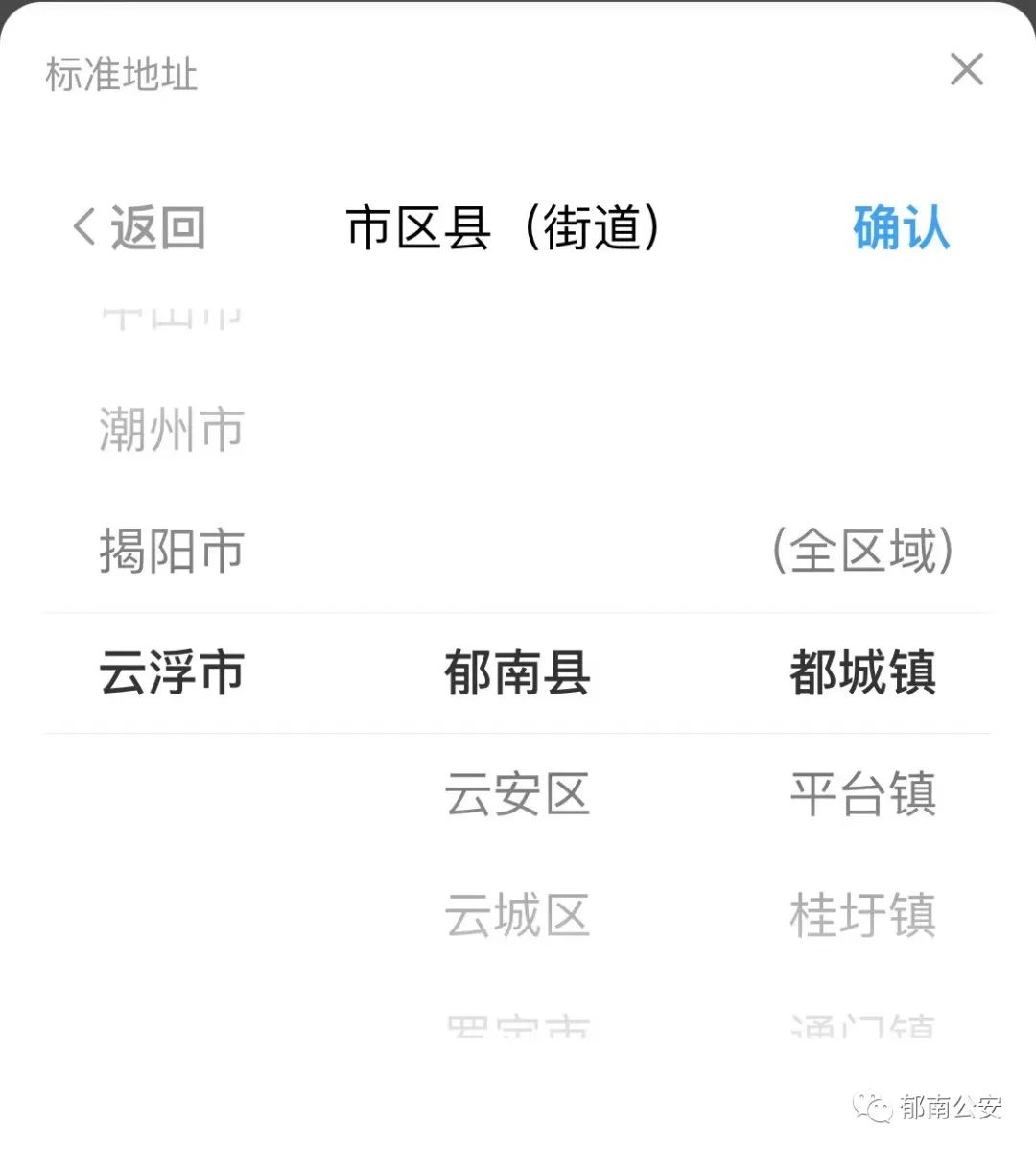The height and width of the screenshot is (1153, 1036).
Task: Tap the back chevron next to 返回
Action: (82, 228)
